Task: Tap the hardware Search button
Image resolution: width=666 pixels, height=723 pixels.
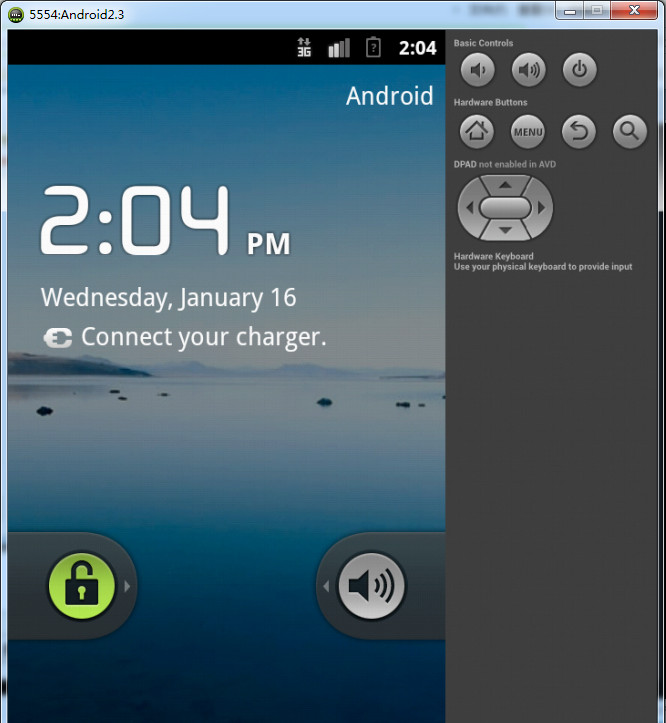Action: [x=629, y=130]
